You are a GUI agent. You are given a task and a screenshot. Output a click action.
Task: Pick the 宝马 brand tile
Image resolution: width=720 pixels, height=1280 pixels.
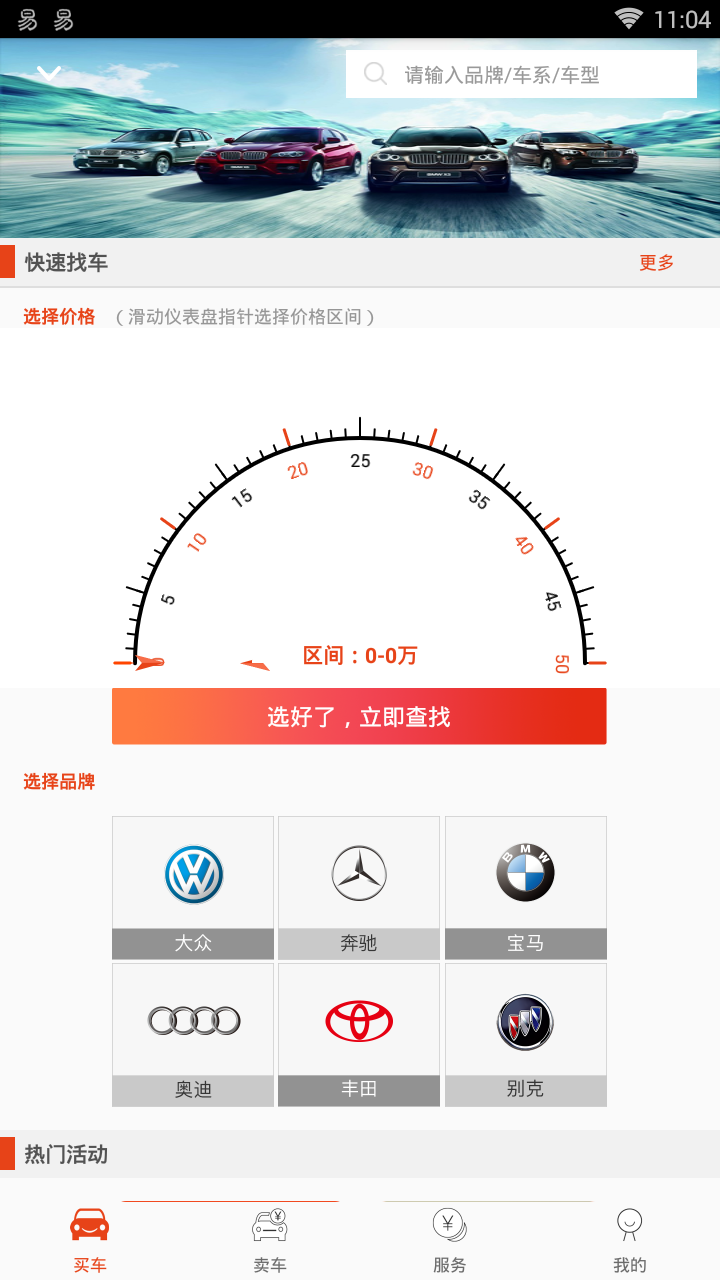525,887
